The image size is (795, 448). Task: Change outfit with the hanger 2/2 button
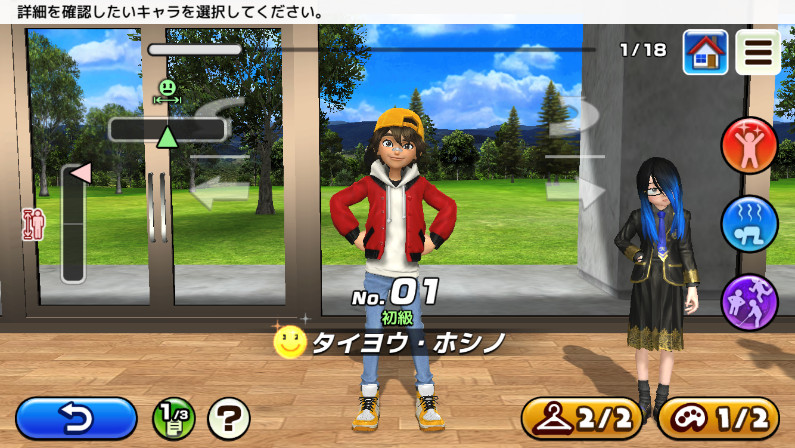pos(582,419)
